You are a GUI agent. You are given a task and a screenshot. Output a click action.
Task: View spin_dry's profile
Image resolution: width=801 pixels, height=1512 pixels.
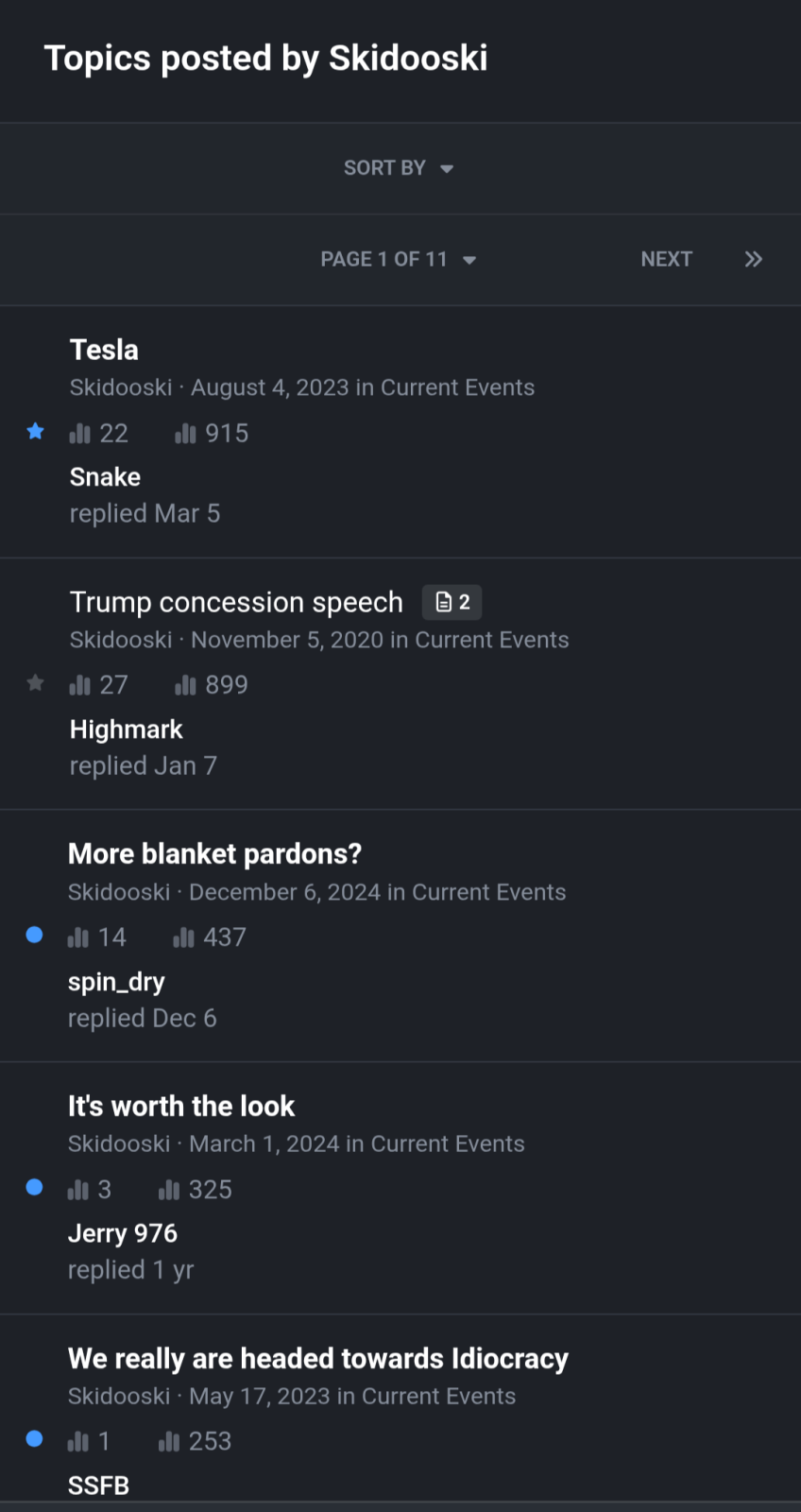pos(116,983)
